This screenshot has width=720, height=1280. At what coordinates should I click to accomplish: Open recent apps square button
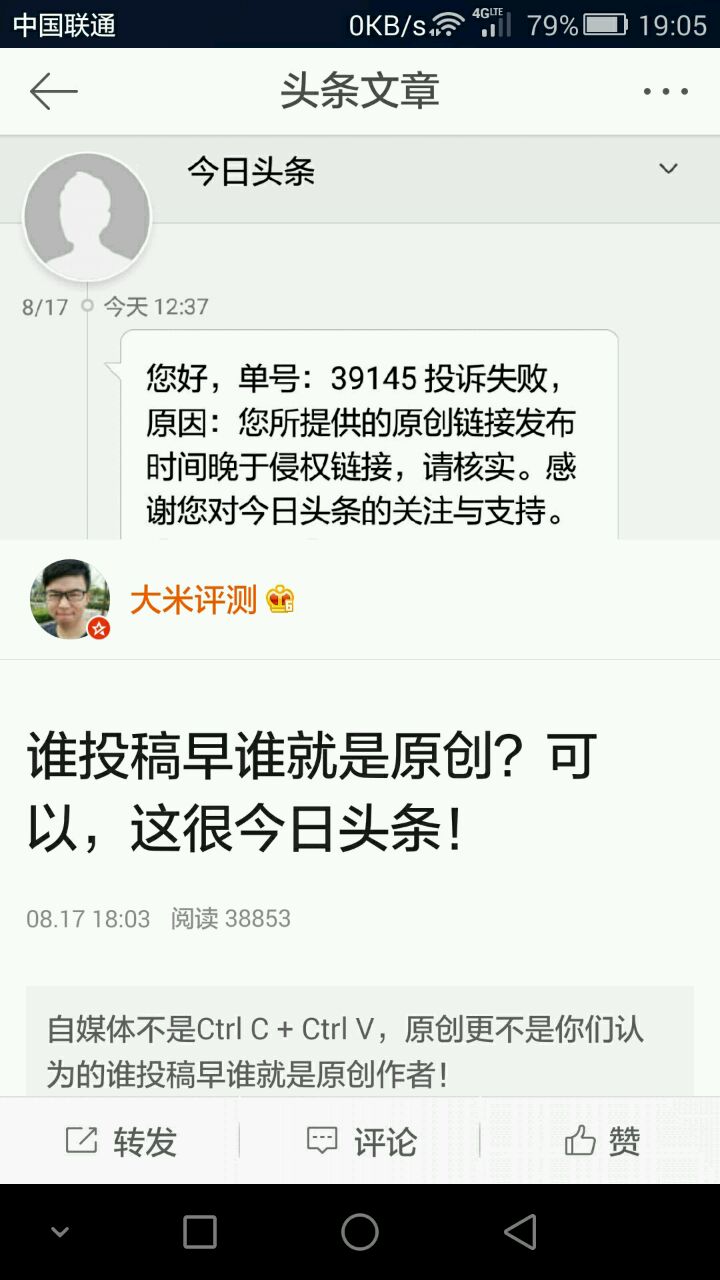click(200, 1232)
